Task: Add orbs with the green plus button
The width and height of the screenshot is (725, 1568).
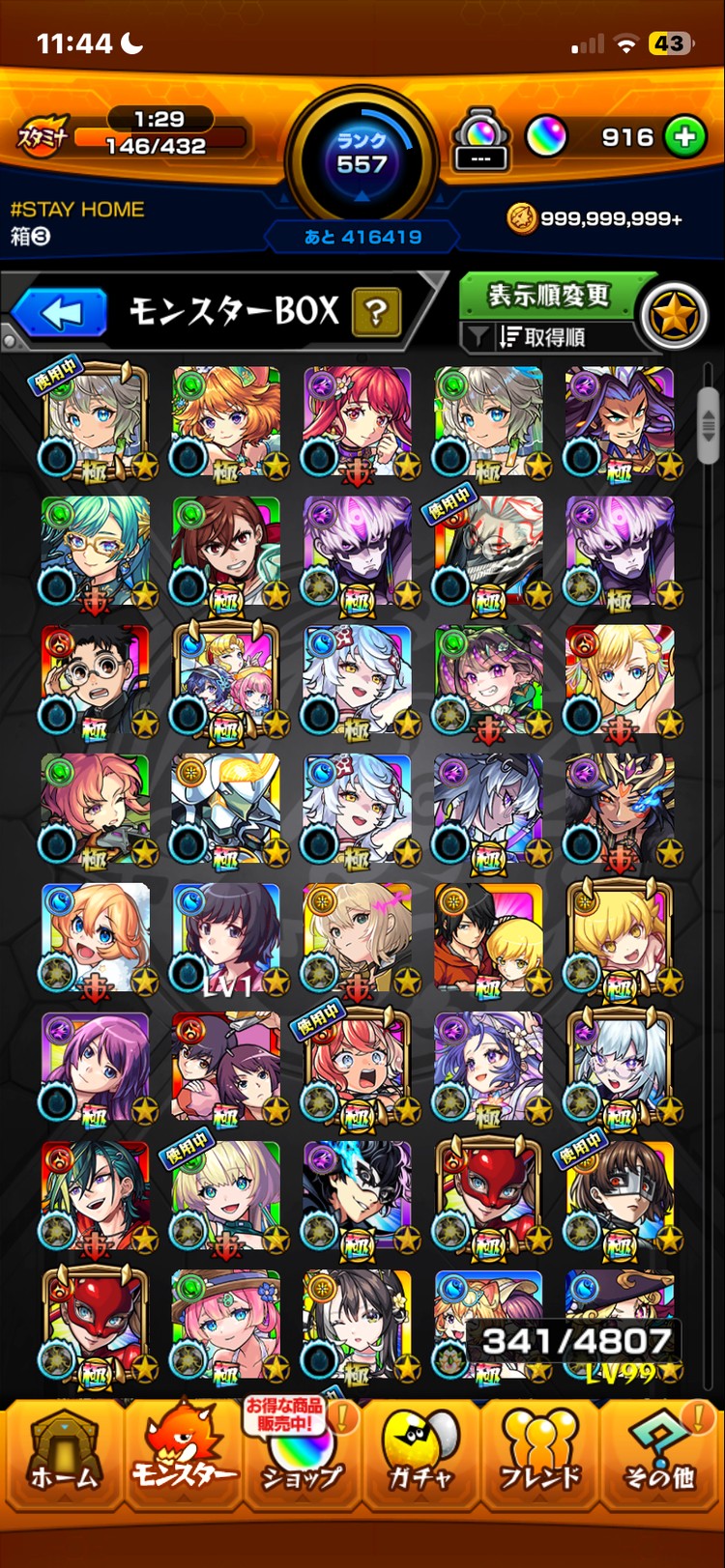Action: pos(684,137)
